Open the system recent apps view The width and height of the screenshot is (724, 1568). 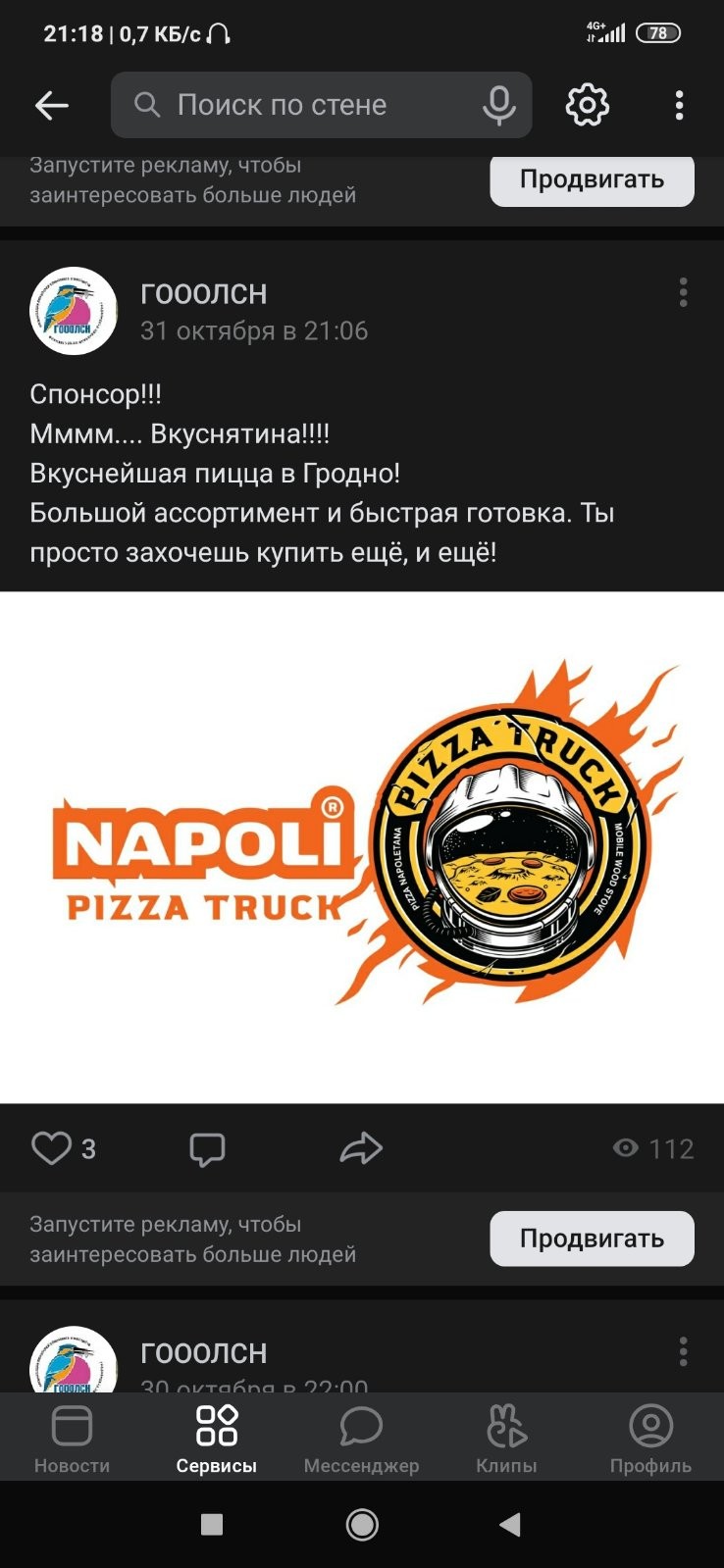[x=212, y=1524]
